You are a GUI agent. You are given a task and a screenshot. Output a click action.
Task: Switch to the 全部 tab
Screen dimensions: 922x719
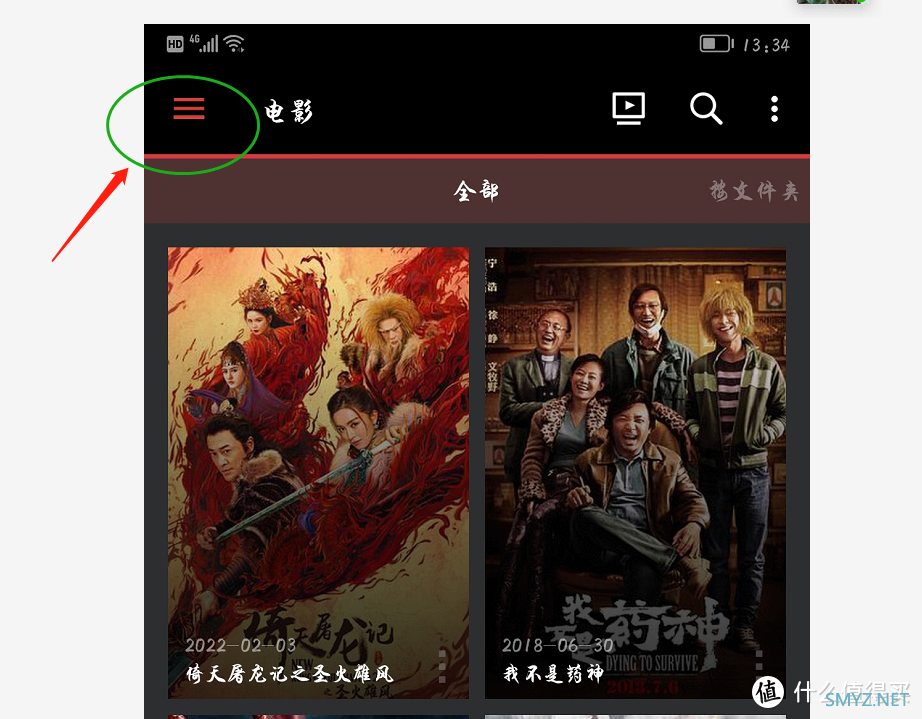[476, 190]
